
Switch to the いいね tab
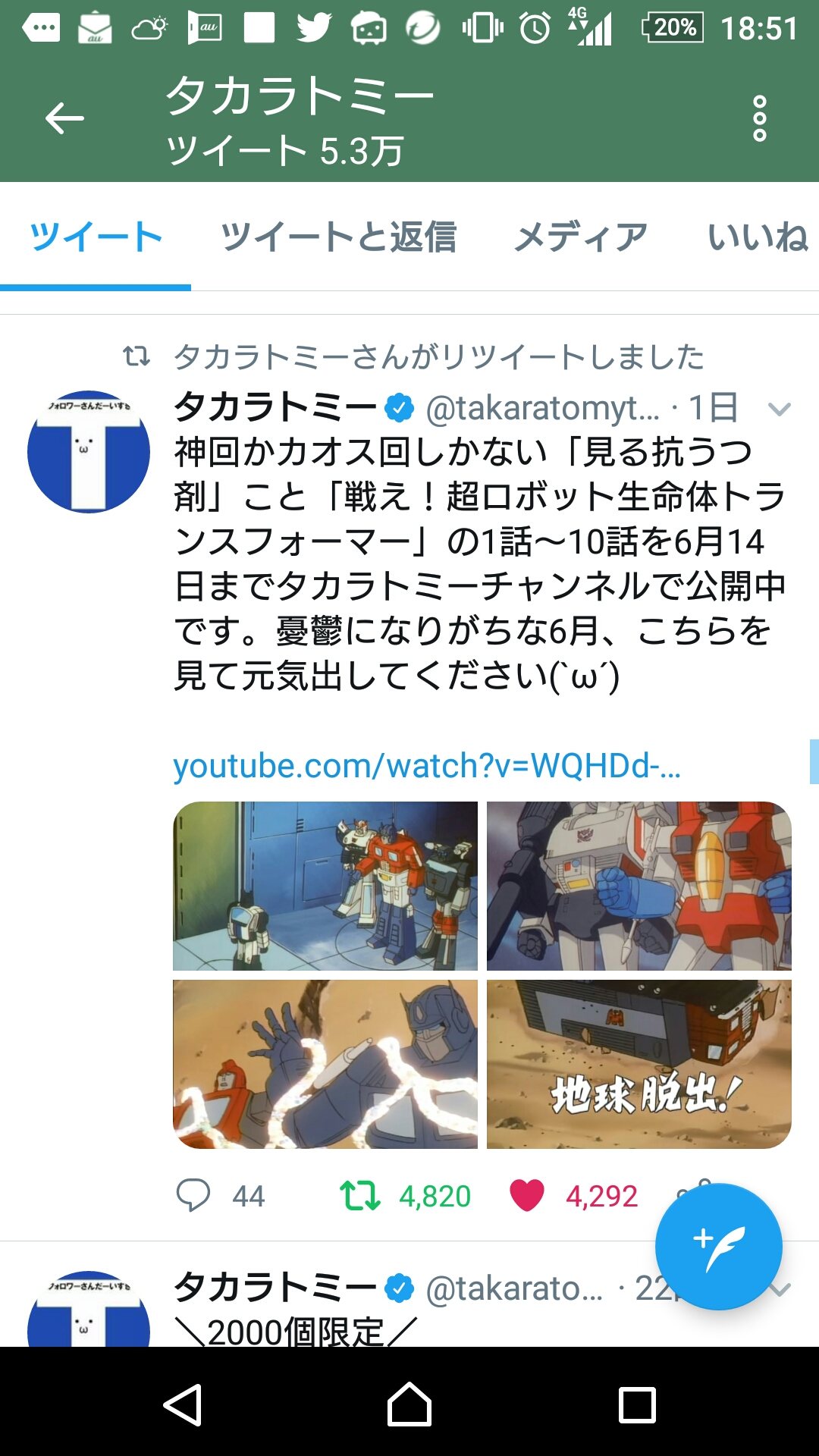coord(757,237)
